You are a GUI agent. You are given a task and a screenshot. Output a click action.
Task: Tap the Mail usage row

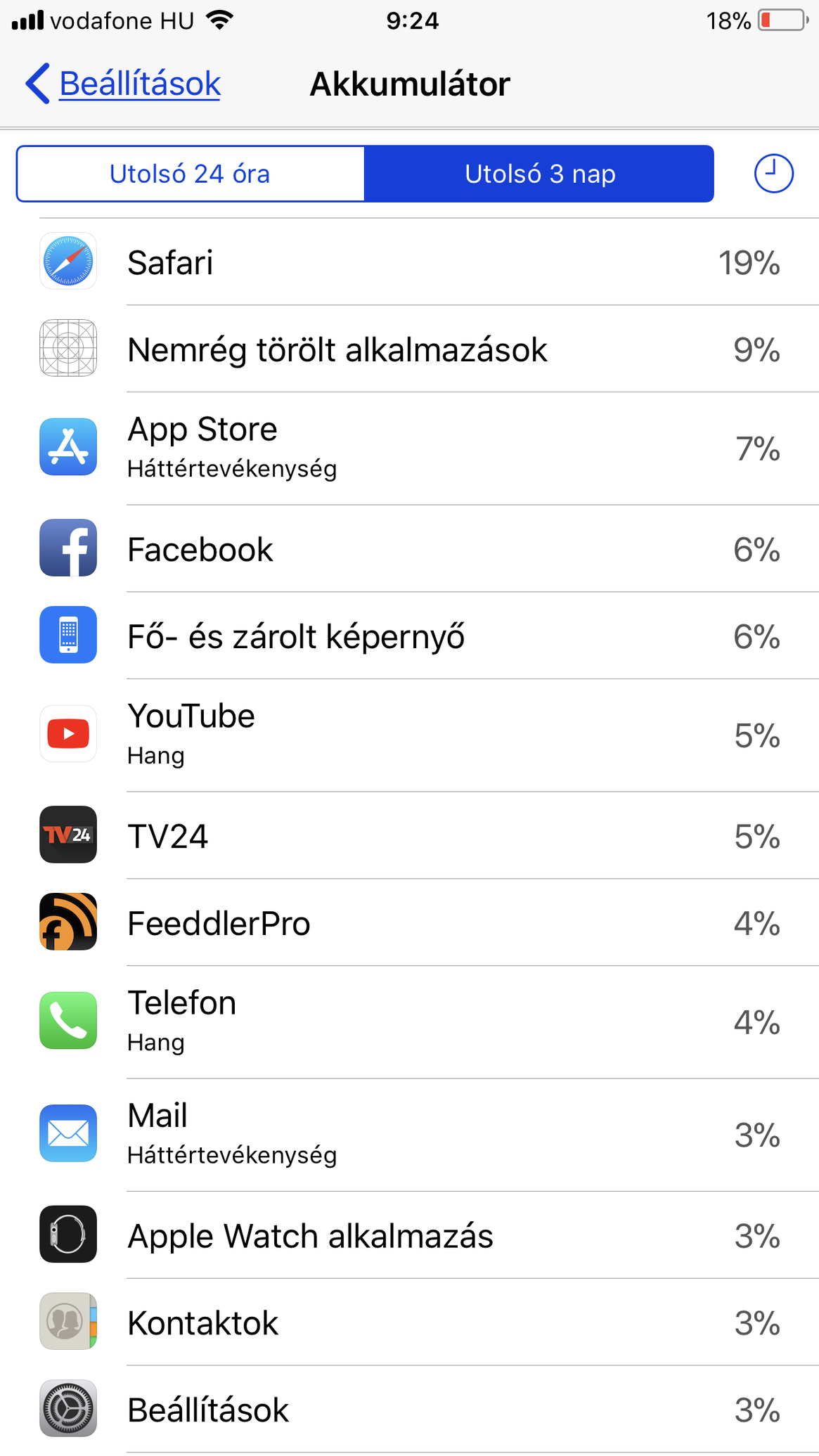(409, 1135)
